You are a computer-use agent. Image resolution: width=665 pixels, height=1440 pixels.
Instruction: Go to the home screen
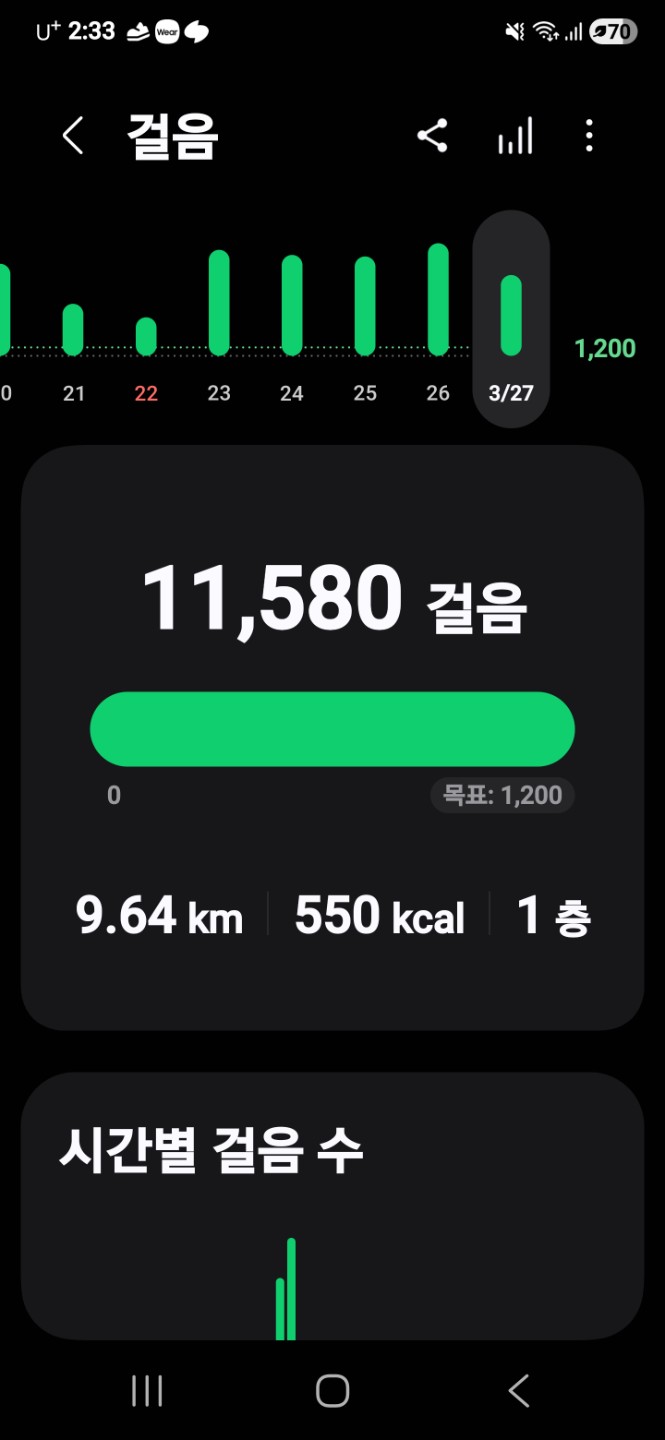pos(332,1391)
